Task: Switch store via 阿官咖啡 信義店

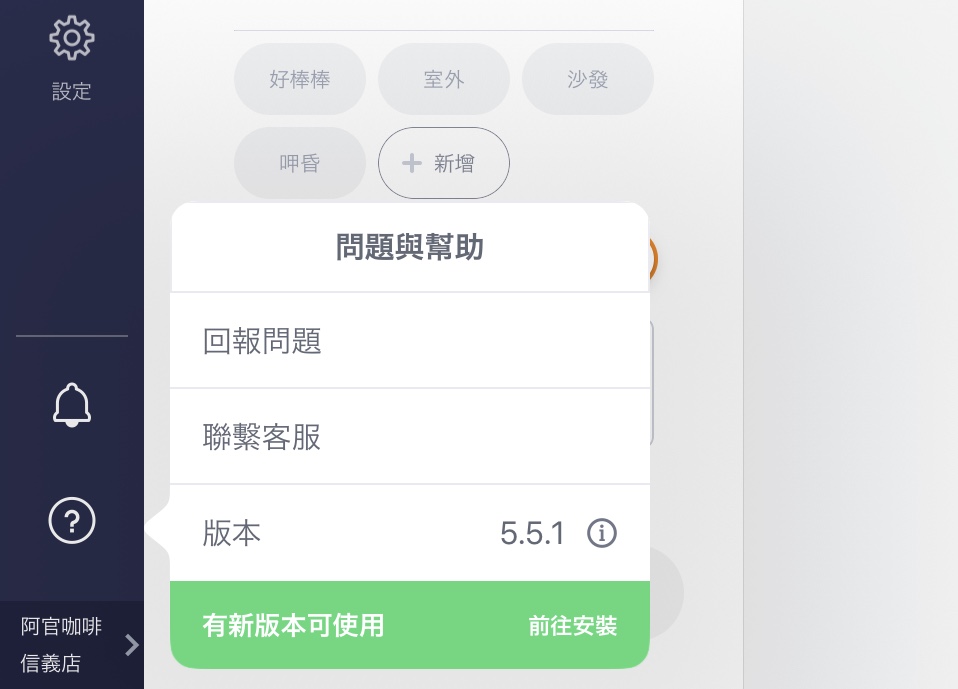Action: 72,645
